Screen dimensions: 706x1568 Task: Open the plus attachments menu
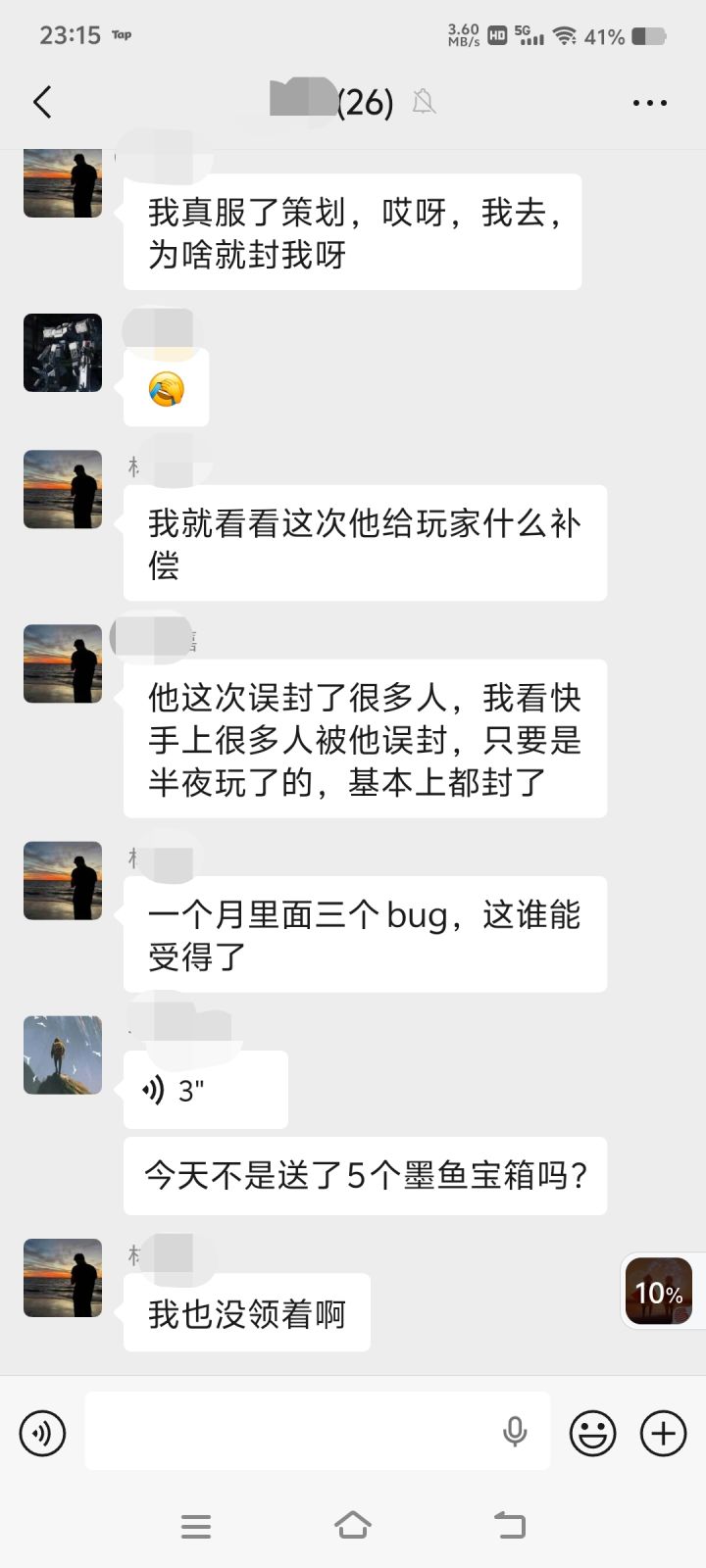pos(664,1434)
